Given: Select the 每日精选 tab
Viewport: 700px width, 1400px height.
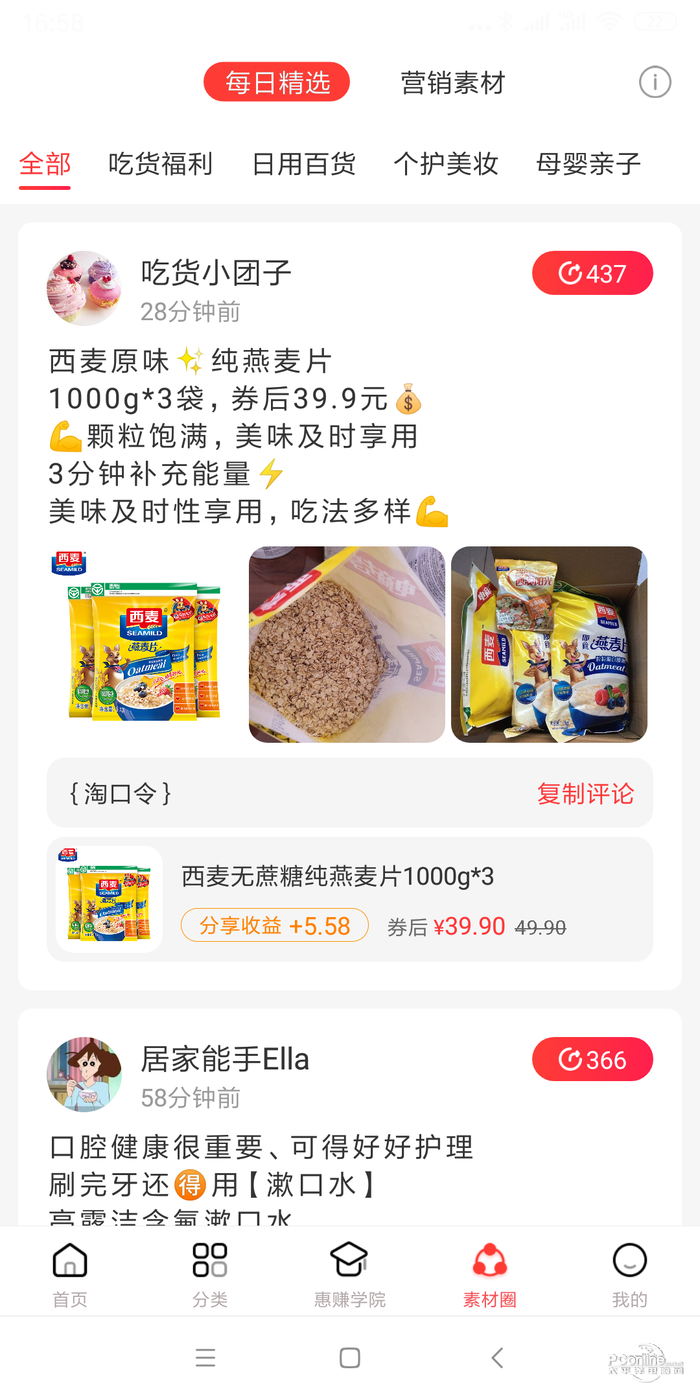Looking at the screenshot, I should point(277,83).
